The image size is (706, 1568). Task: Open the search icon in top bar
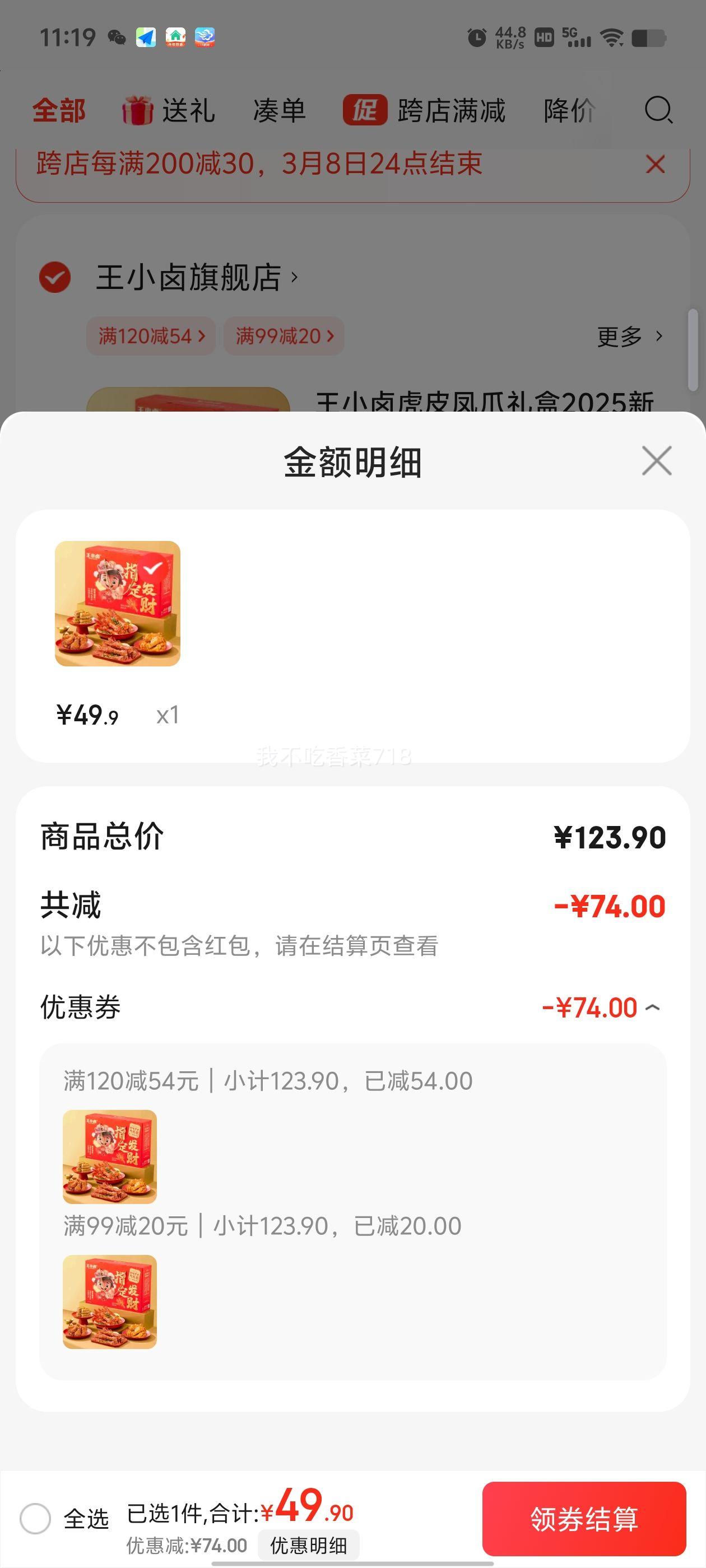point(658,110)
